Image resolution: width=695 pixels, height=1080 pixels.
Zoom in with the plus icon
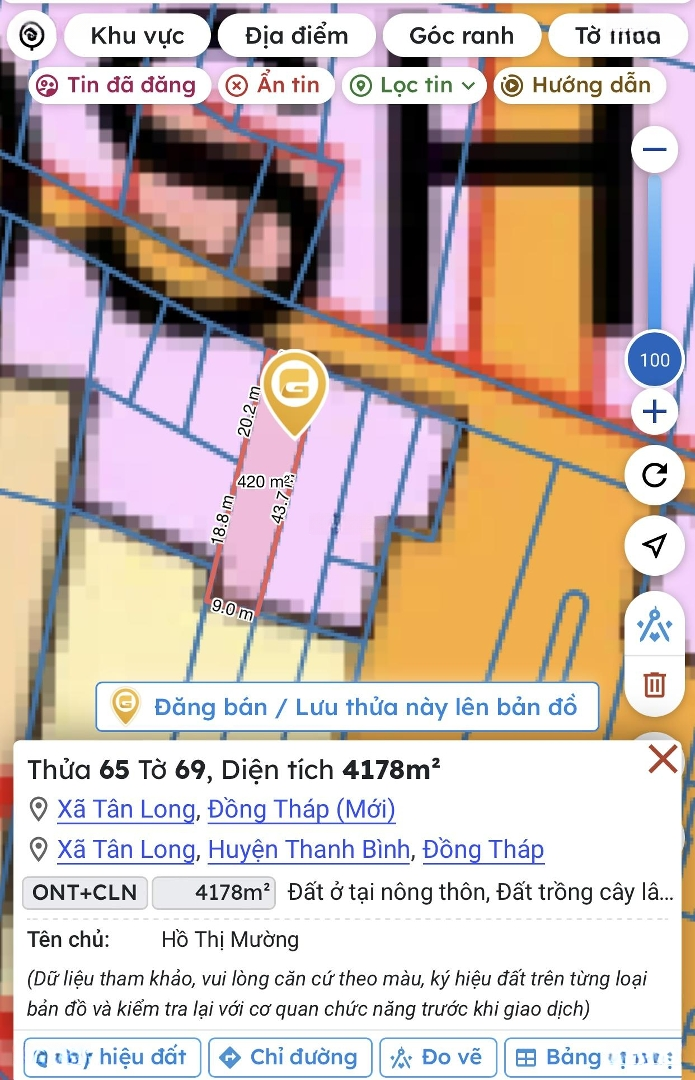pos(655,411)
